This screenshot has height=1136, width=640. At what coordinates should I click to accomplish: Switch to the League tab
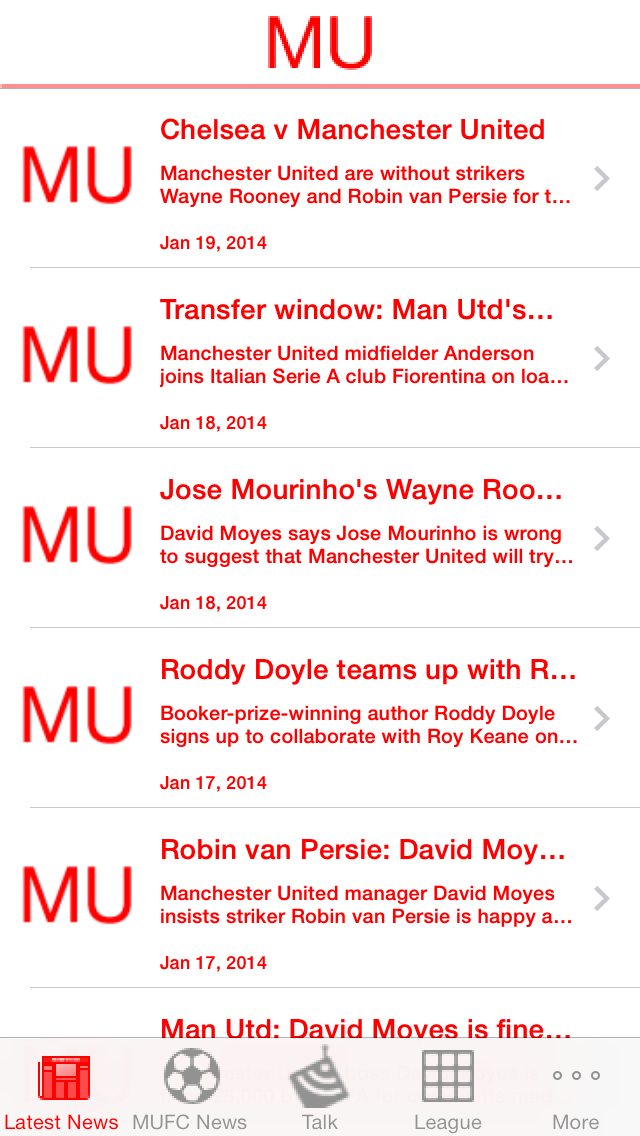[x=447, y=1090]
